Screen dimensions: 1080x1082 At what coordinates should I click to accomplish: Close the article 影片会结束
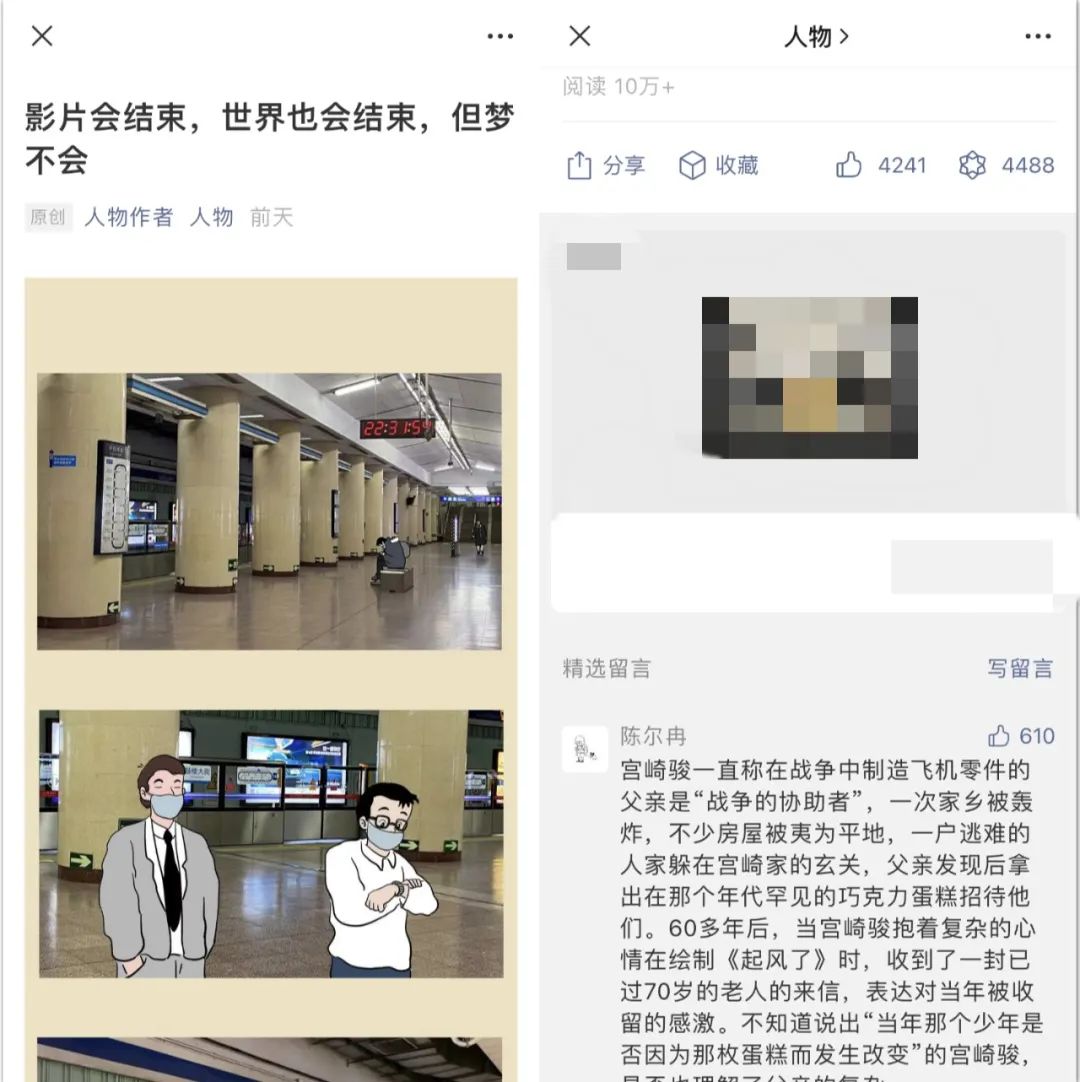41,36
